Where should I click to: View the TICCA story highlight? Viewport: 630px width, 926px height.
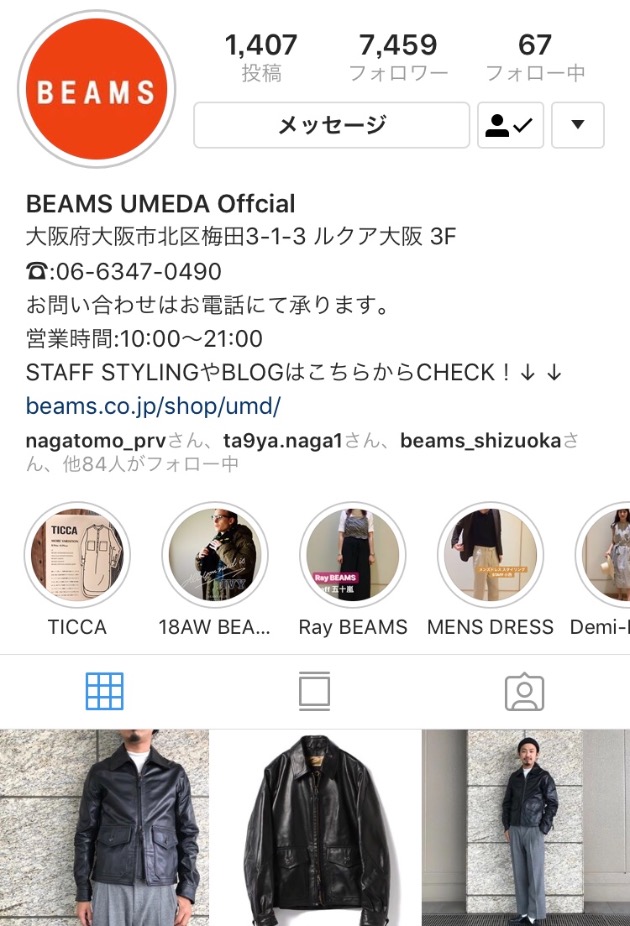click(x=77, y=557)
